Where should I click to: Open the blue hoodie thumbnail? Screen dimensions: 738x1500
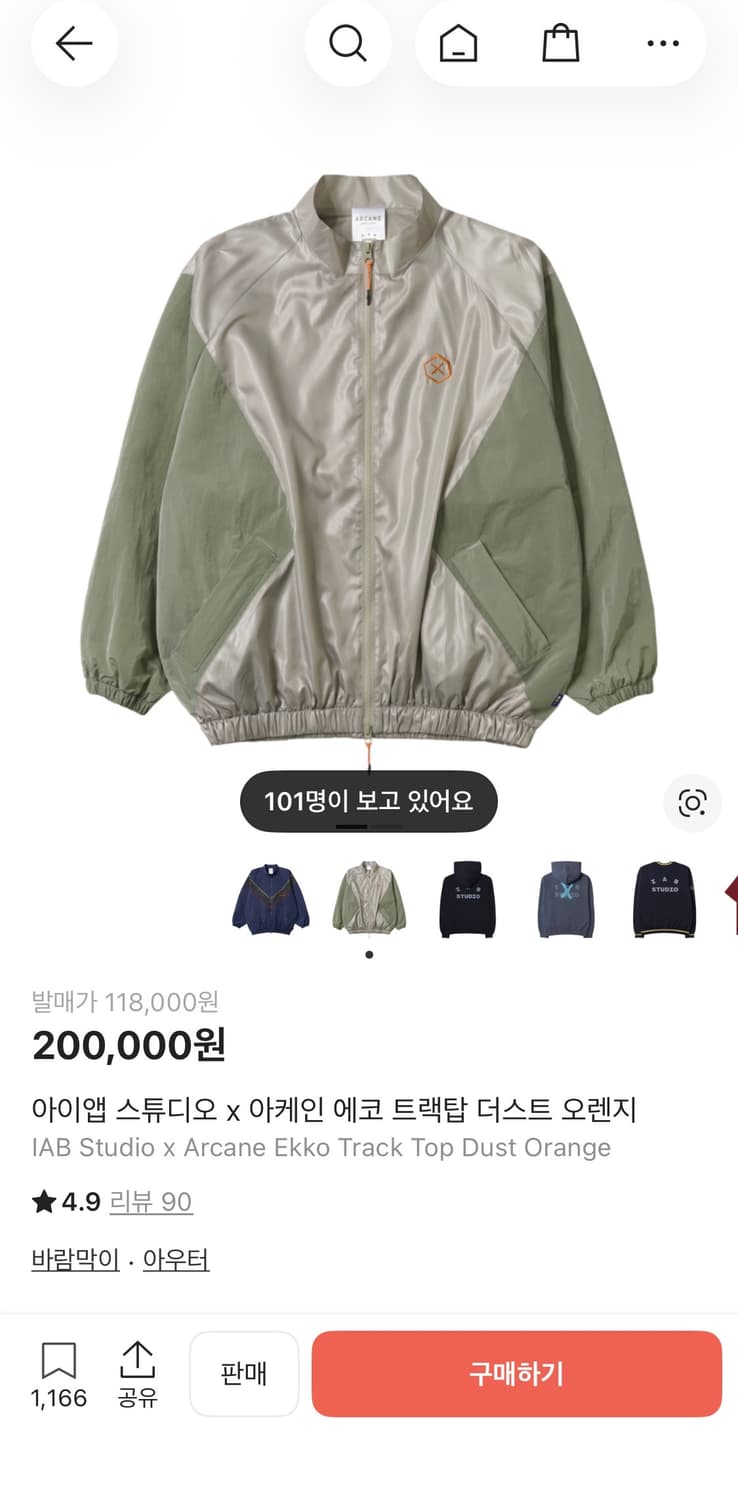tap(565, 900)
